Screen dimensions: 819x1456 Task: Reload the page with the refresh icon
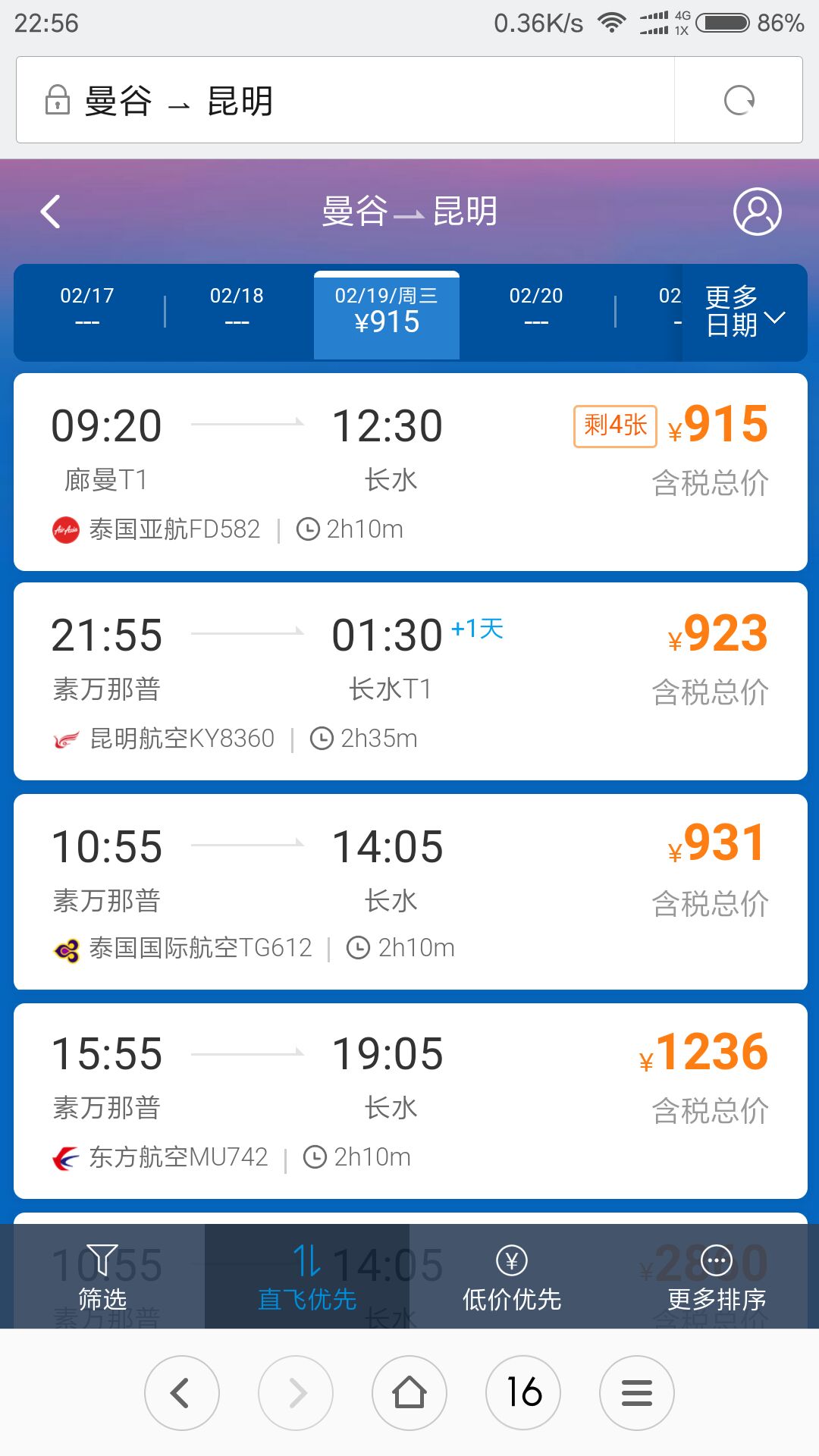(739, 100)
